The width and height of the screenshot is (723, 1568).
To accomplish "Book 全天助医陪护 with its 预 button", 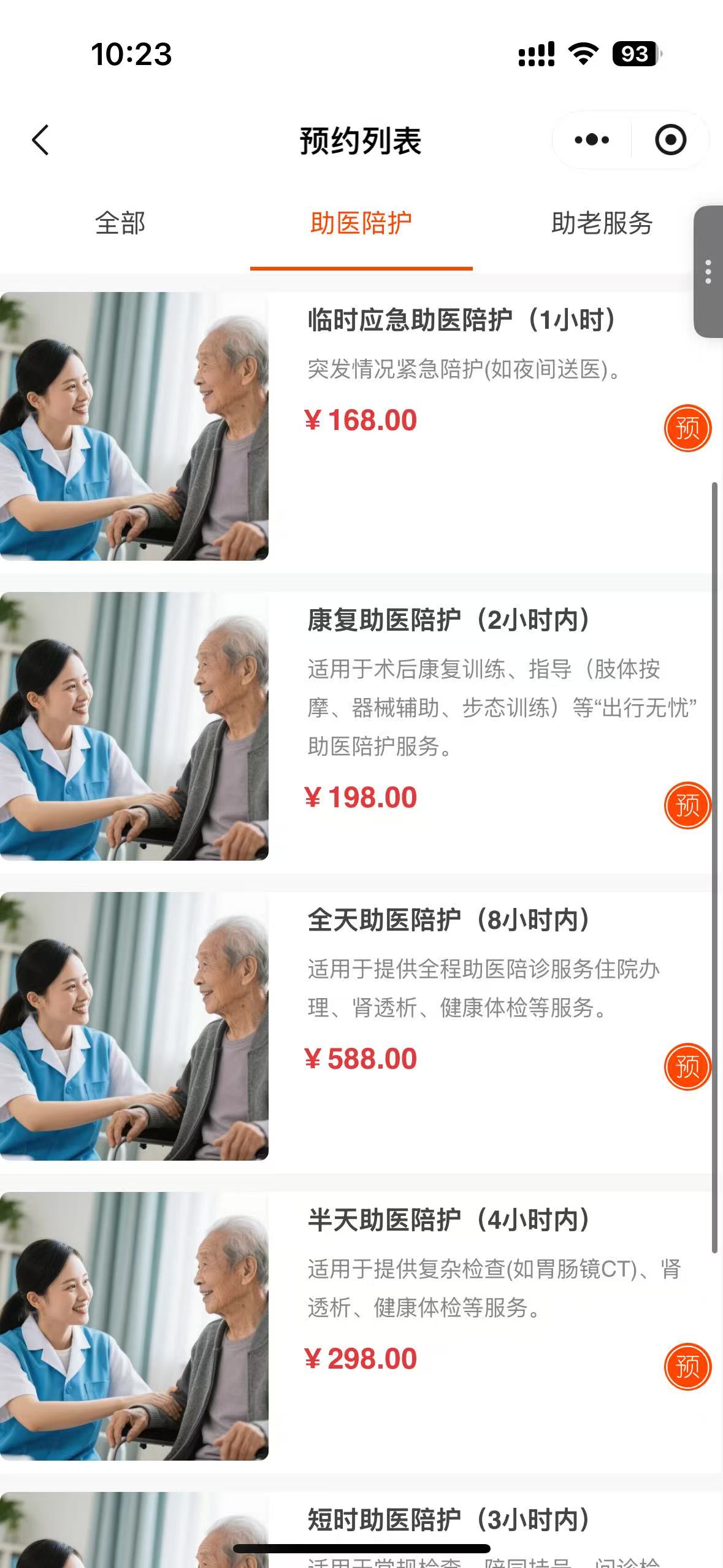I will pyautogui.click(x=687, y=1067).
